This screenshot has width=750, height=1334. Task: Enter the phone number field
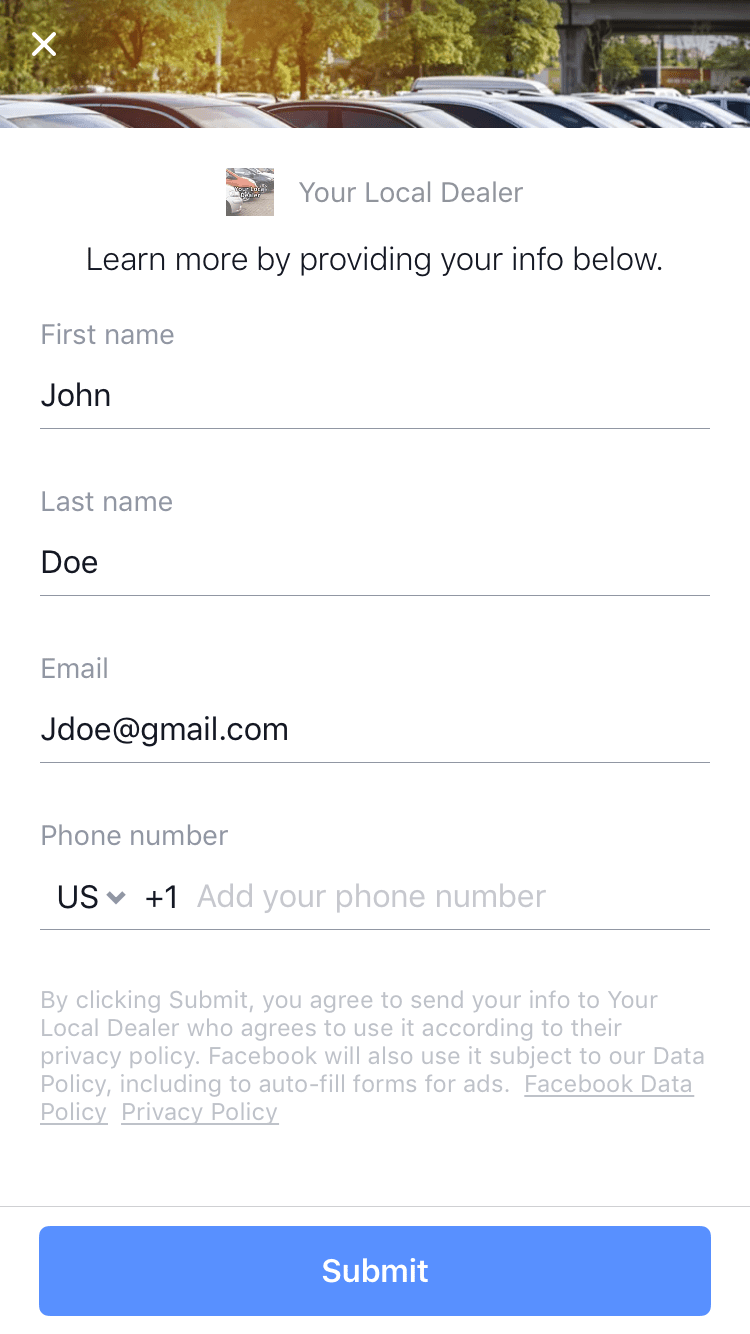click(452, 896)
